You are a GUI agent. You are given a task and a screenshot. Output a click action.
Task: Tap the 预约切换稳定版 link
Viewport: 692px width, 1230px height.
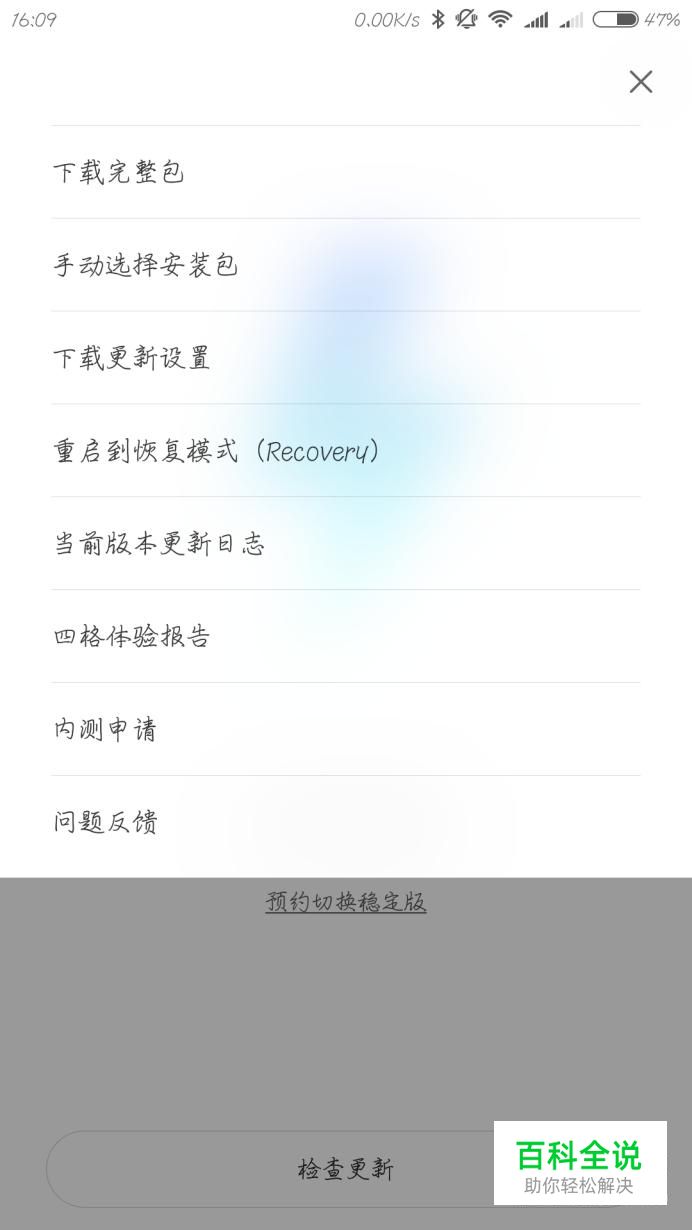tap(346, 902)
